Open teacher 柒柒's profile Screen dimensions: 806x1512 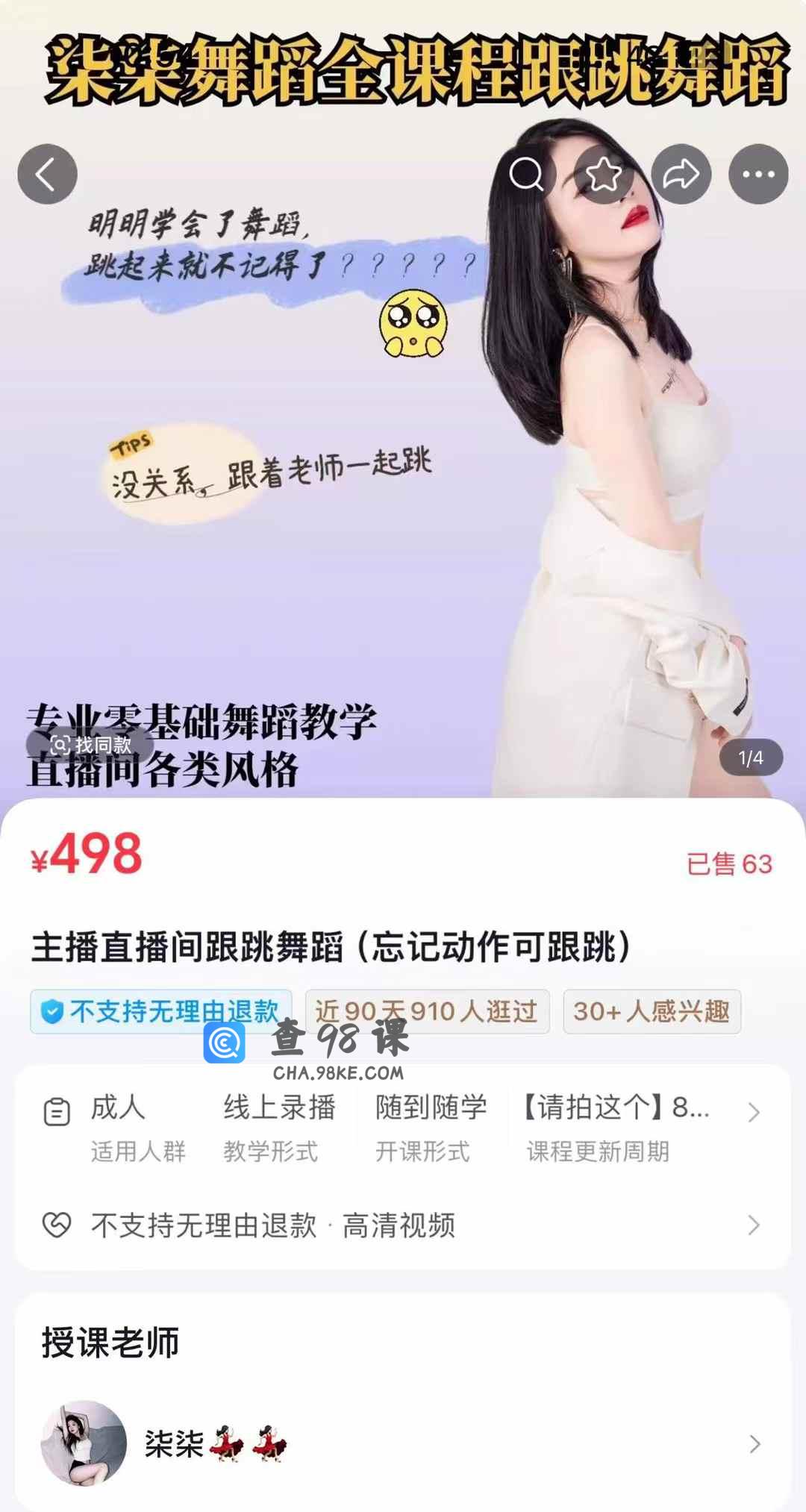point(403,1443)
